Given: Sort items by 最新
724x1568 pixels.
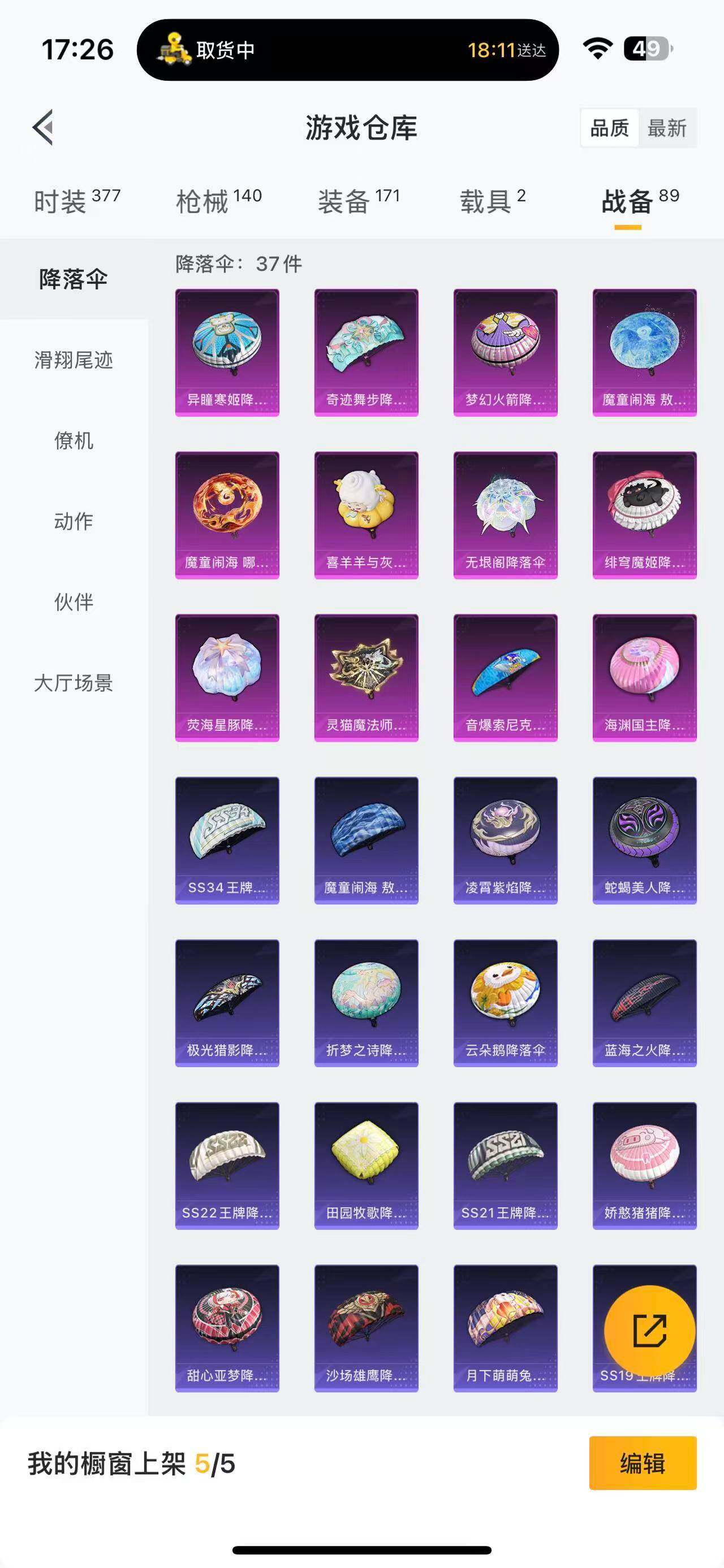Looking at the screenshot, I should [x=667, y=128].
